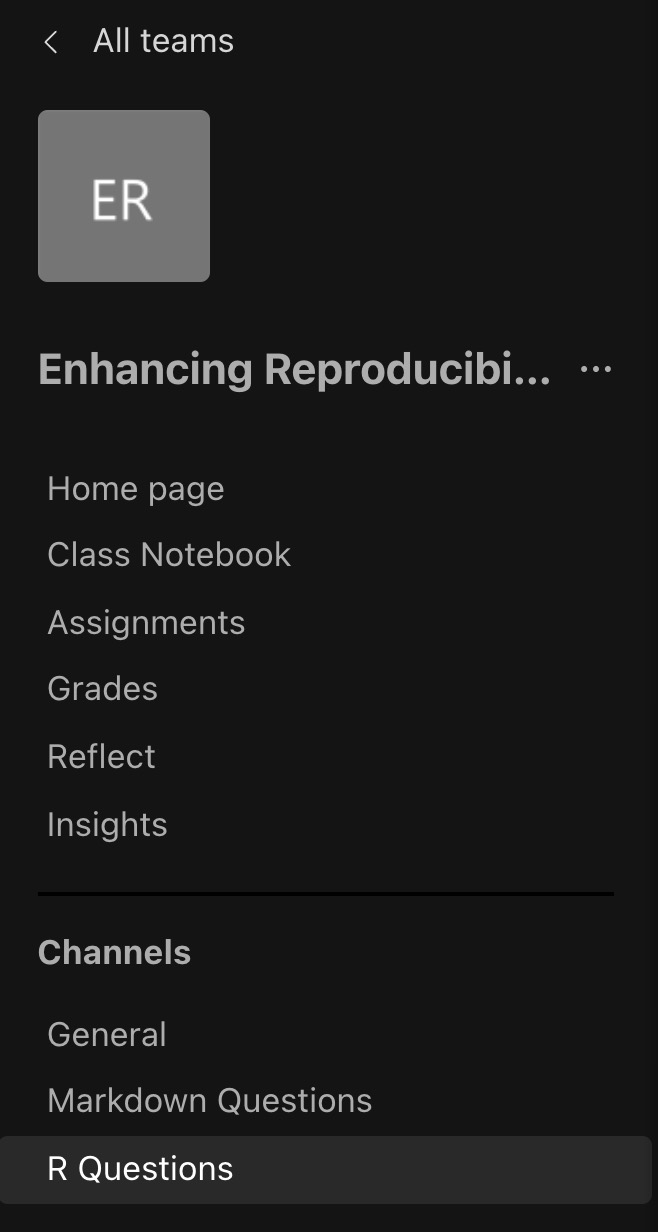This screenshot has width=658, height=1232.
Task: Open the ER team avatar
Action: pyautogui.click(x=124, y=196)
